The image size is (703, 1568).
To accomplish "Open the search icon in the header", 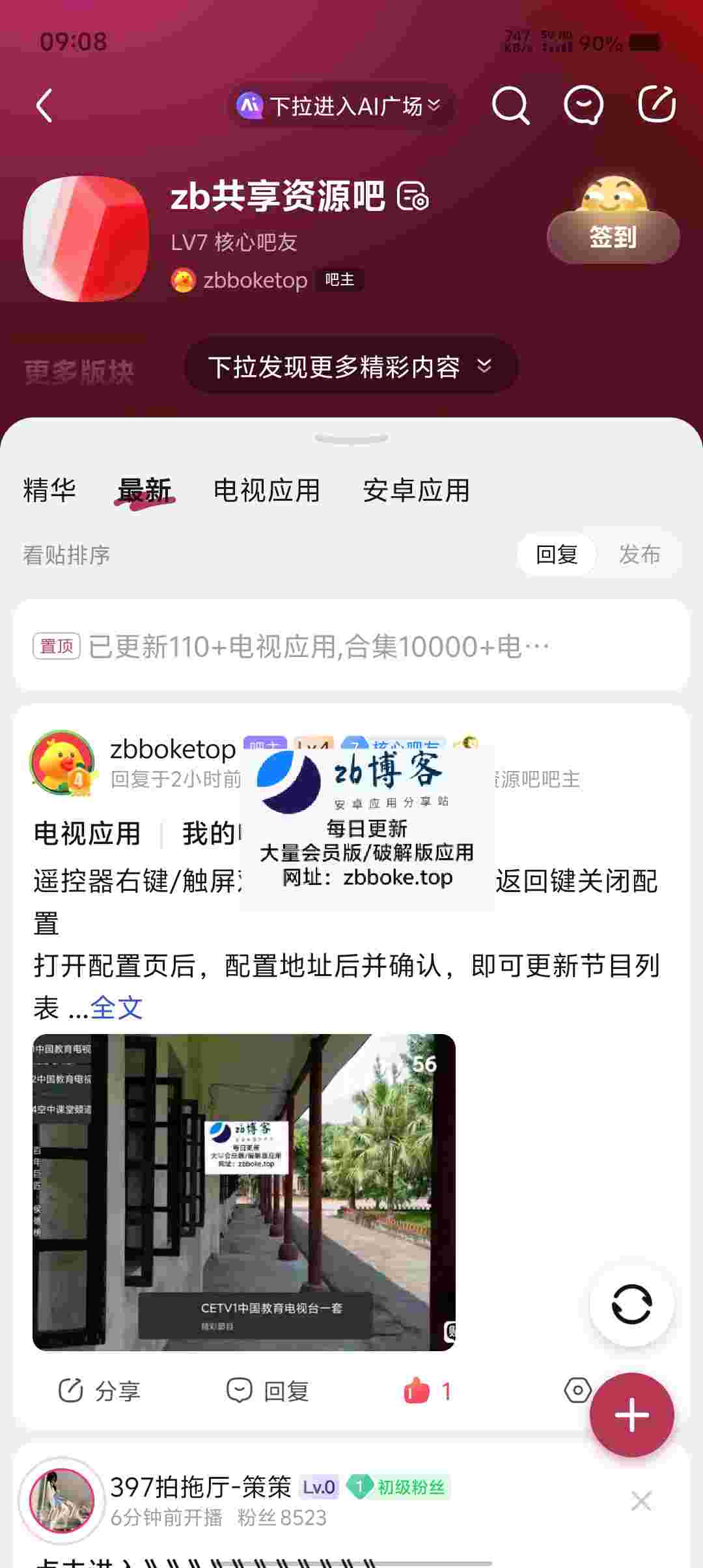I will (510, 105).
